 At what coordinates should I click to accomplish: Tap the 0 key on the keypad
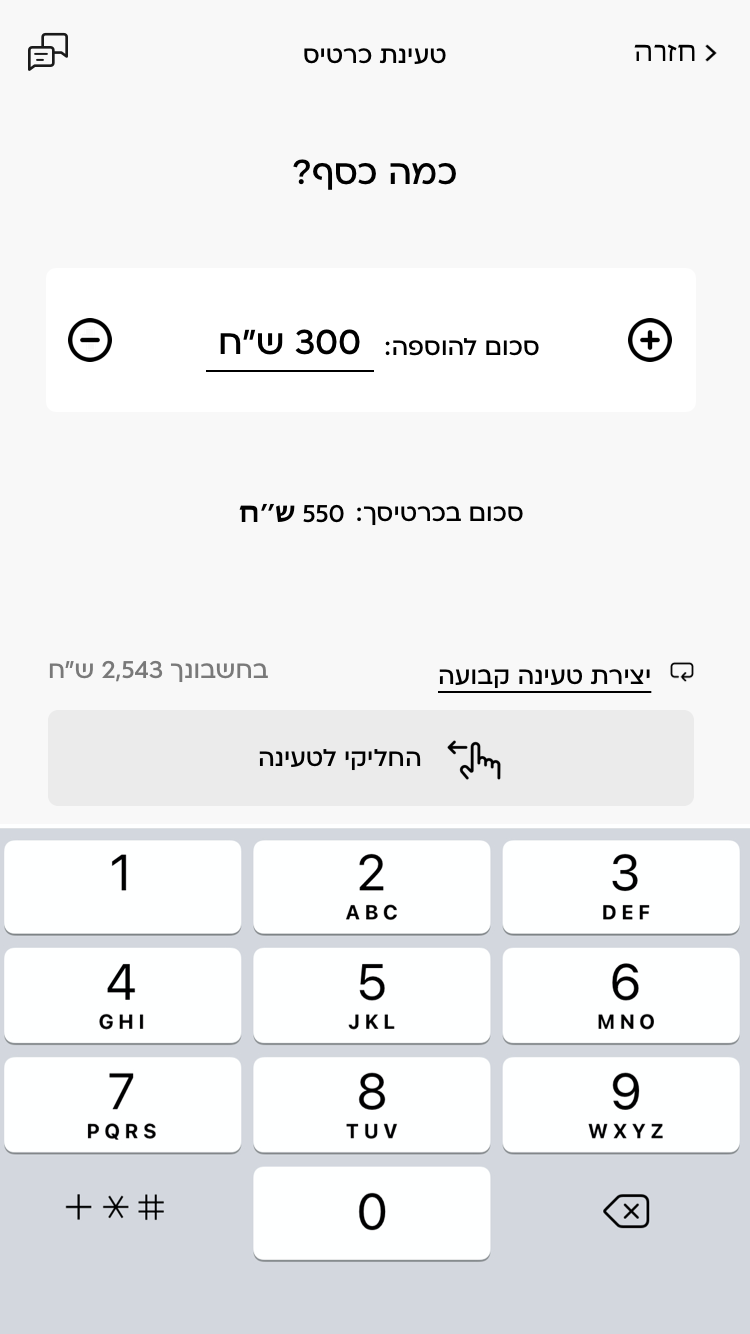coord(372,1213)
